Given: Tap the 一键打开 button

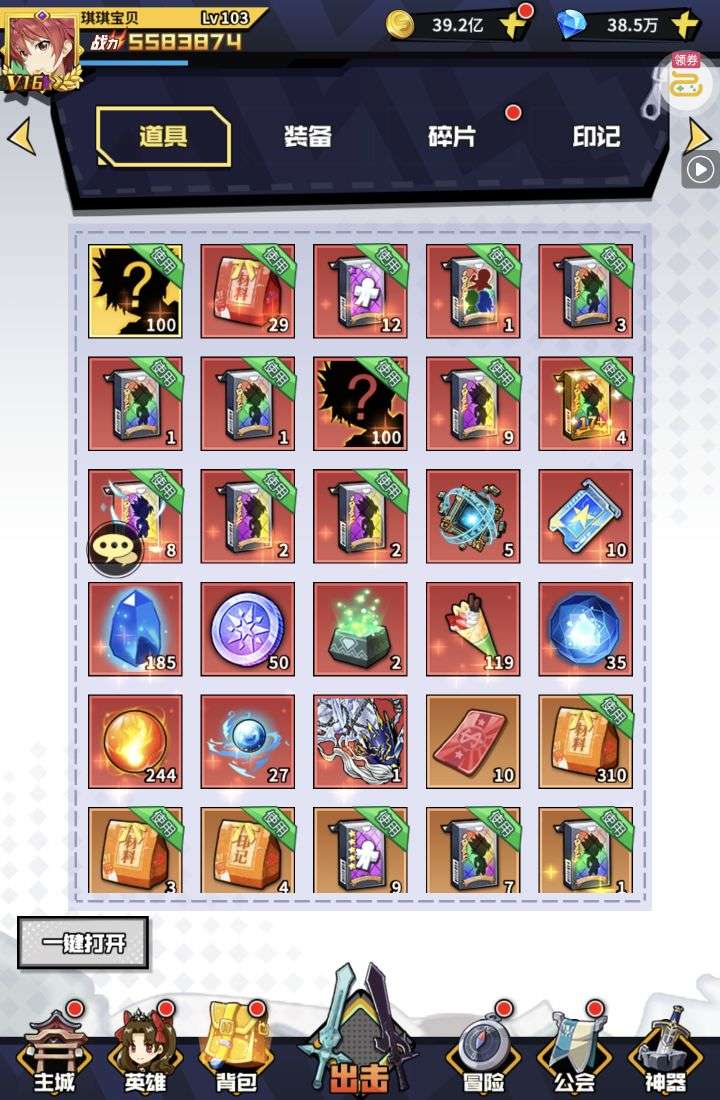Looking at the screenshot, I should (x=83, y=943).
